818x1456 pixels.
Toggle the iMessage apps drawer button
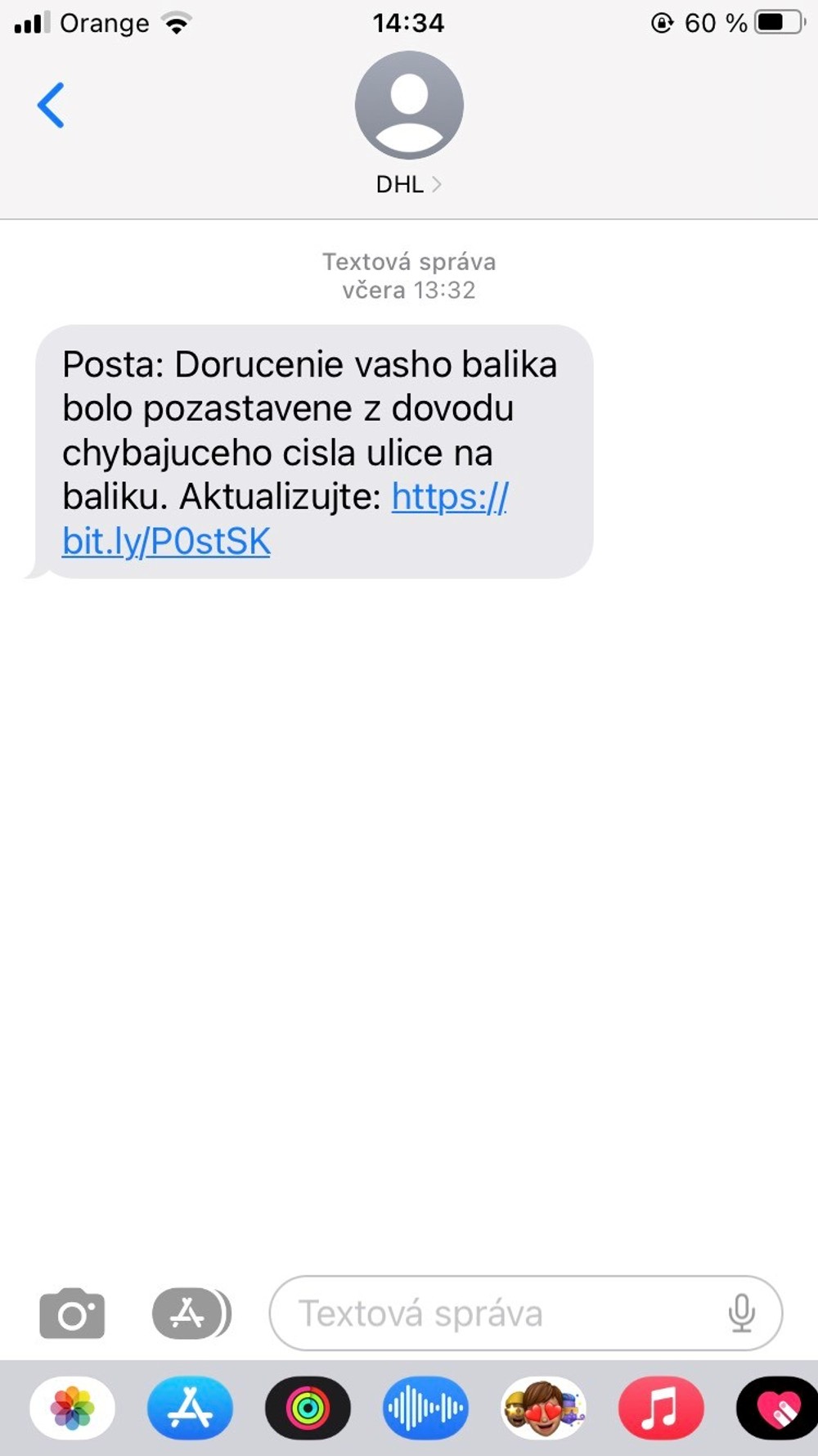pyautogui.click(x=191, y=1314)
